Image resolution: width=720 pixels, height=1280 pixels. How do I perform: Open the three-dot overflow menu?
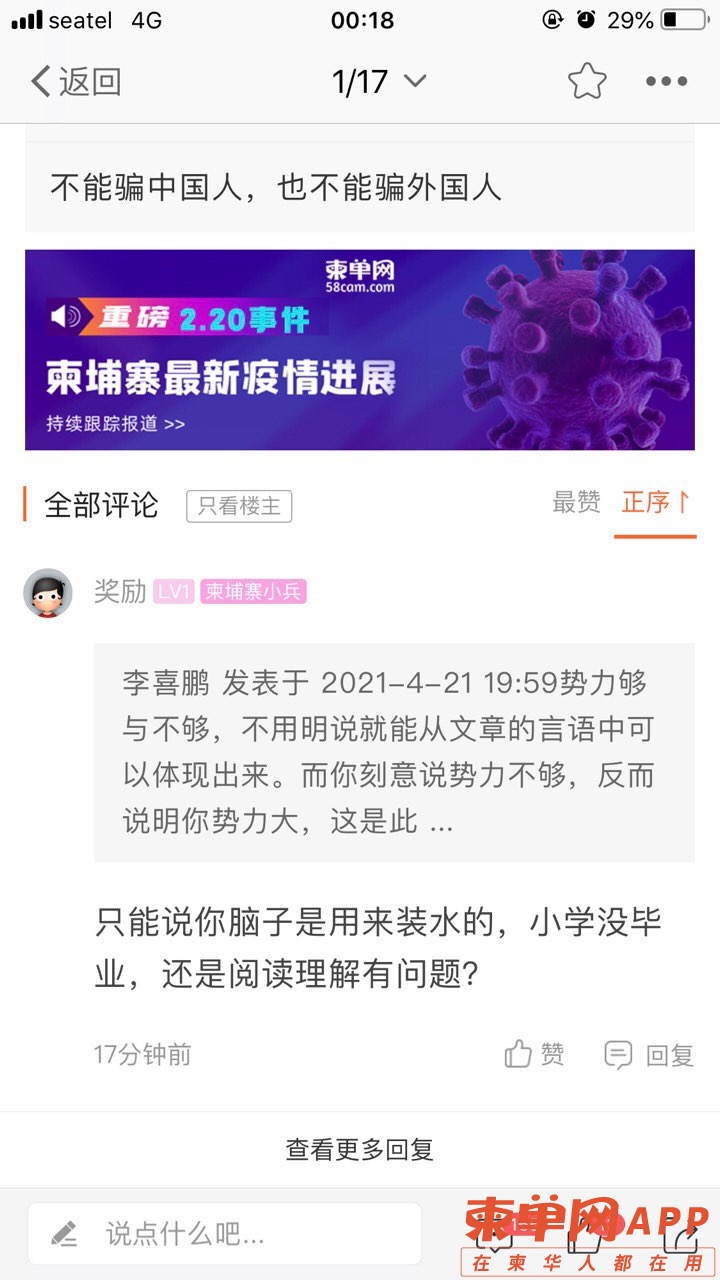tap(666, 82)
